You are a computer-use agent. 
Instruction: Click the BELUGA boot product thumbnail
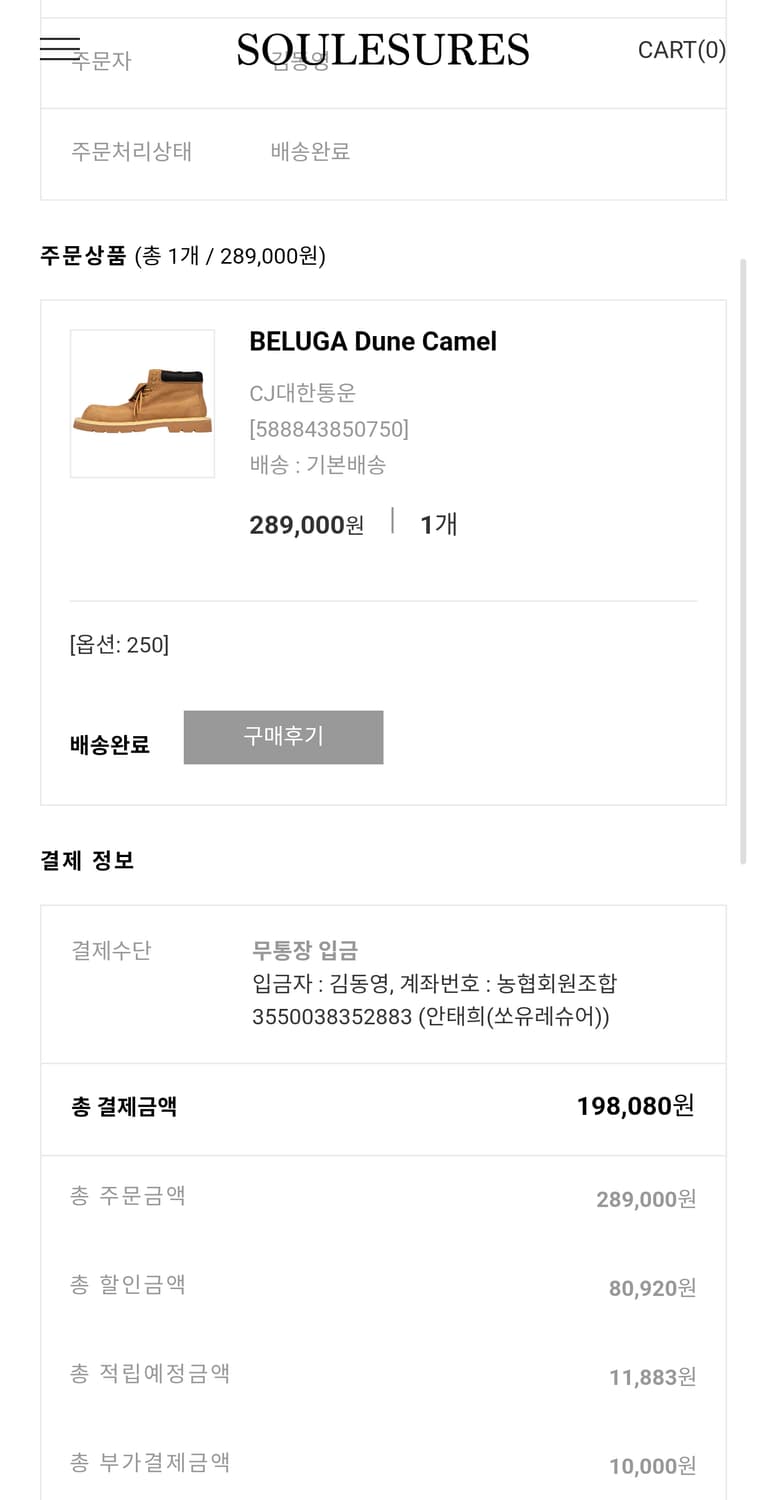pos(142,403)
